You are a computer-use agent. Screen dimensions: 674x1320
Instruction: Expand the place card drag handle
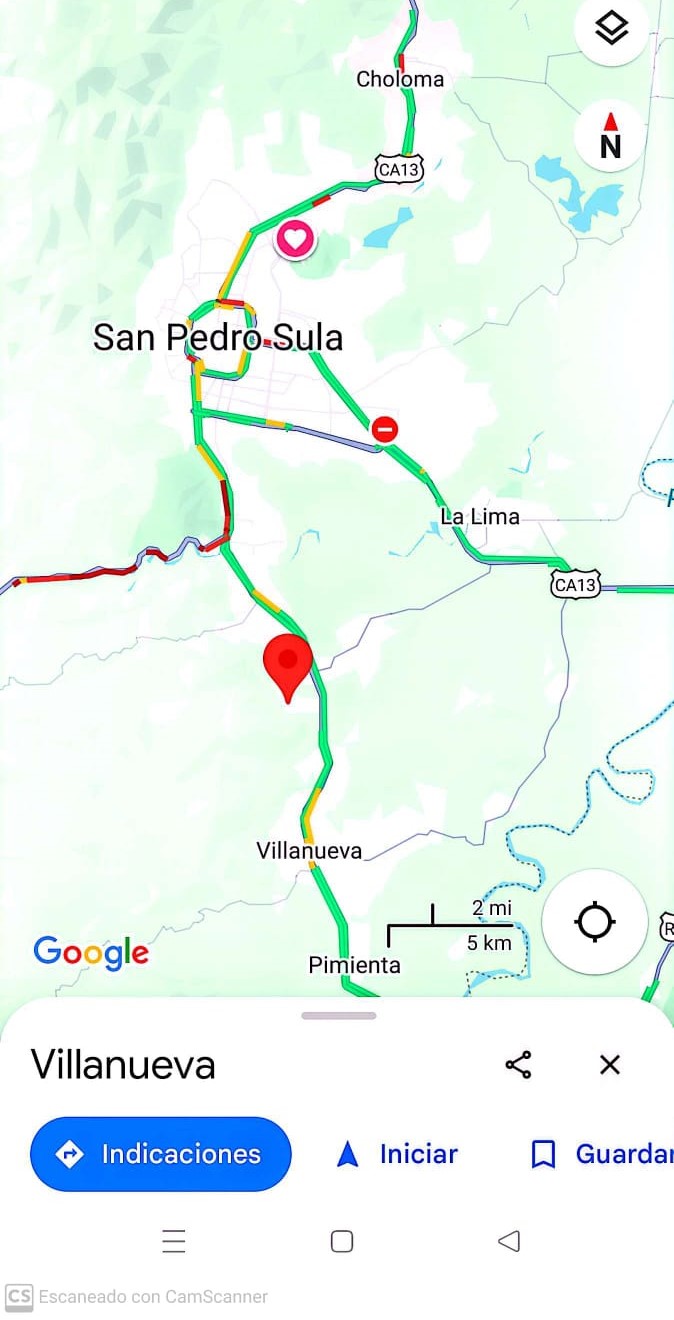339,1016
